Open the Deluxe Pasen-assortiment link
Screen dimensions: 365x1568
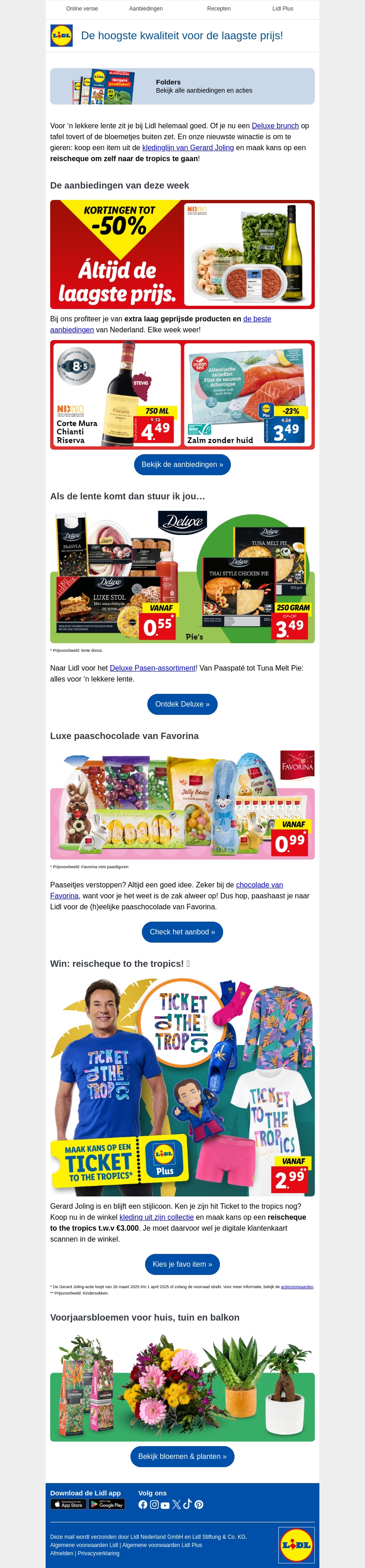click(153, 668)
